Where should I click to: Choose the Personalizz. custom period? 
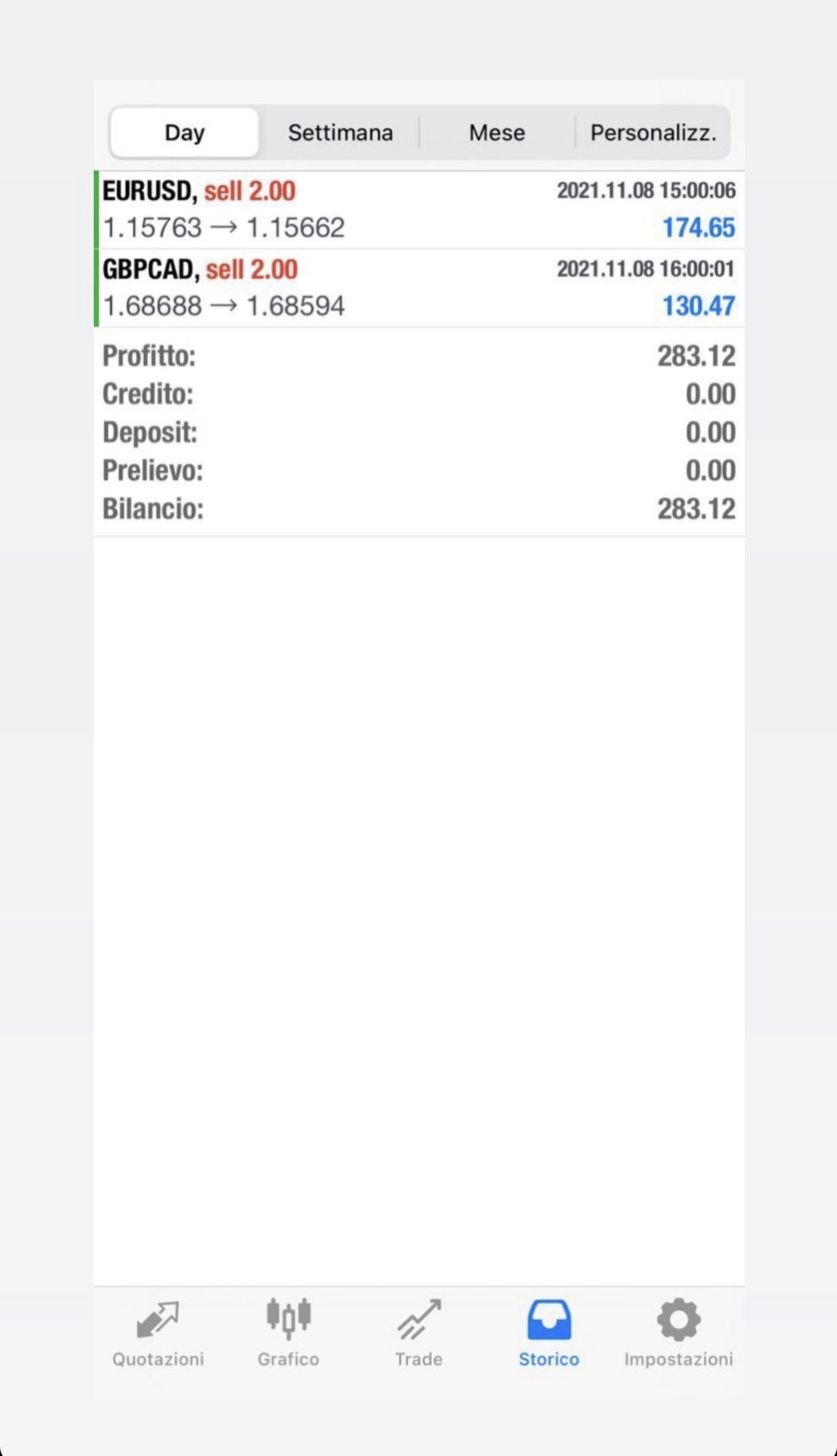tap(652, 132)
